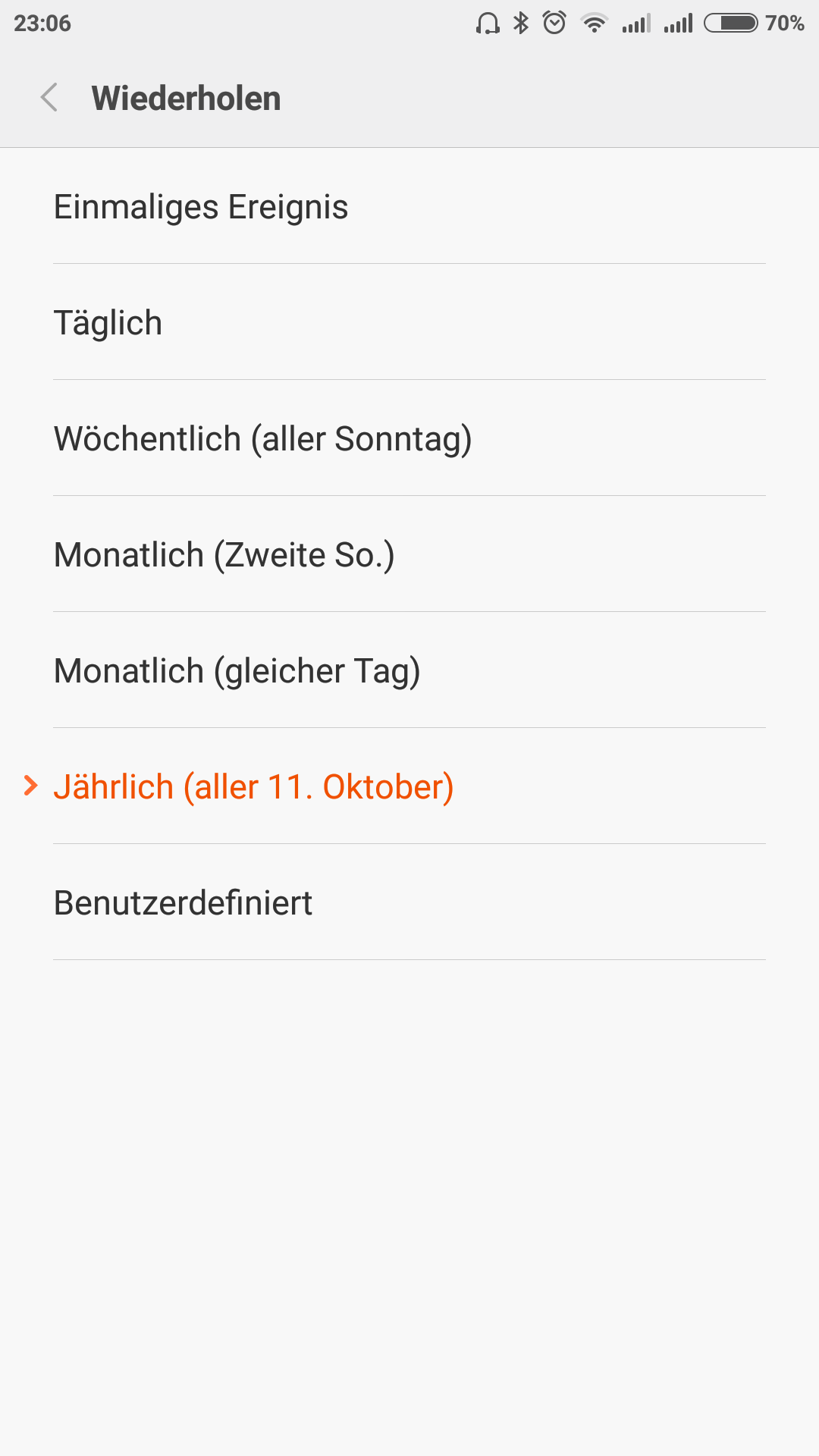819x1456 pixels.
Task: Choose Monatlich (Zweite So.)
Action: click(409, 554)
